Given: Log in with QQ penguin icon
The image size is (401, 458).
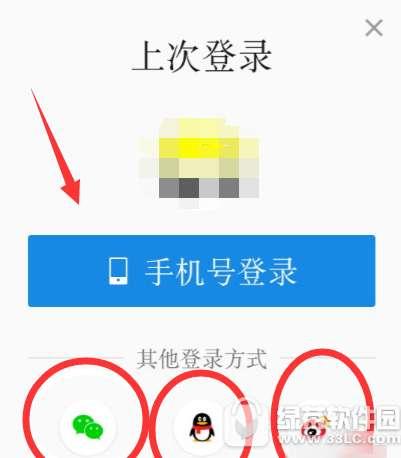Looking at the screenshot, I should 202,427.
